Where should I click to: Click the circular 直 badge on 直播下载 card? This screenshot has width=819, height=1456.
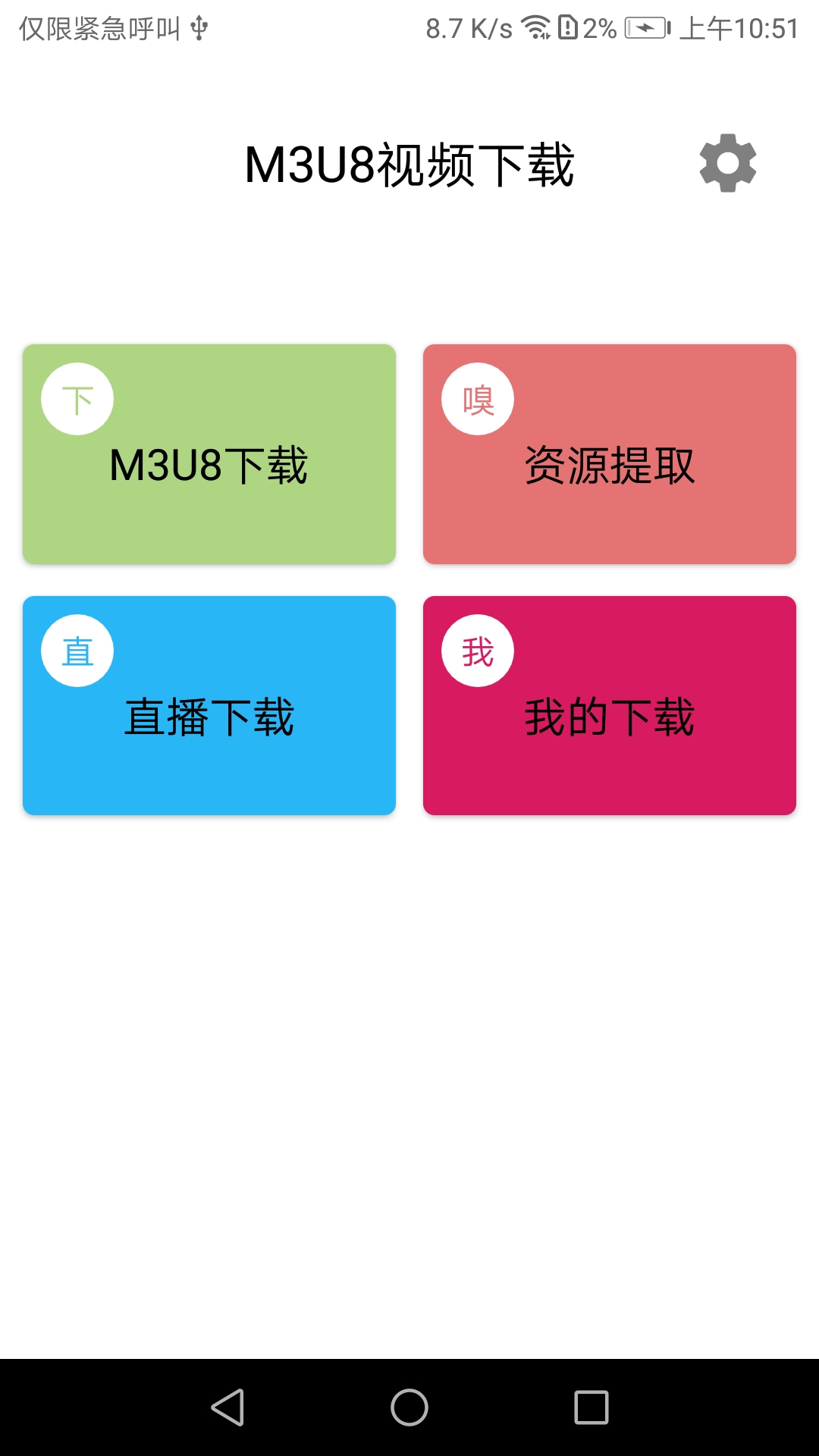[x=78, y=650]
